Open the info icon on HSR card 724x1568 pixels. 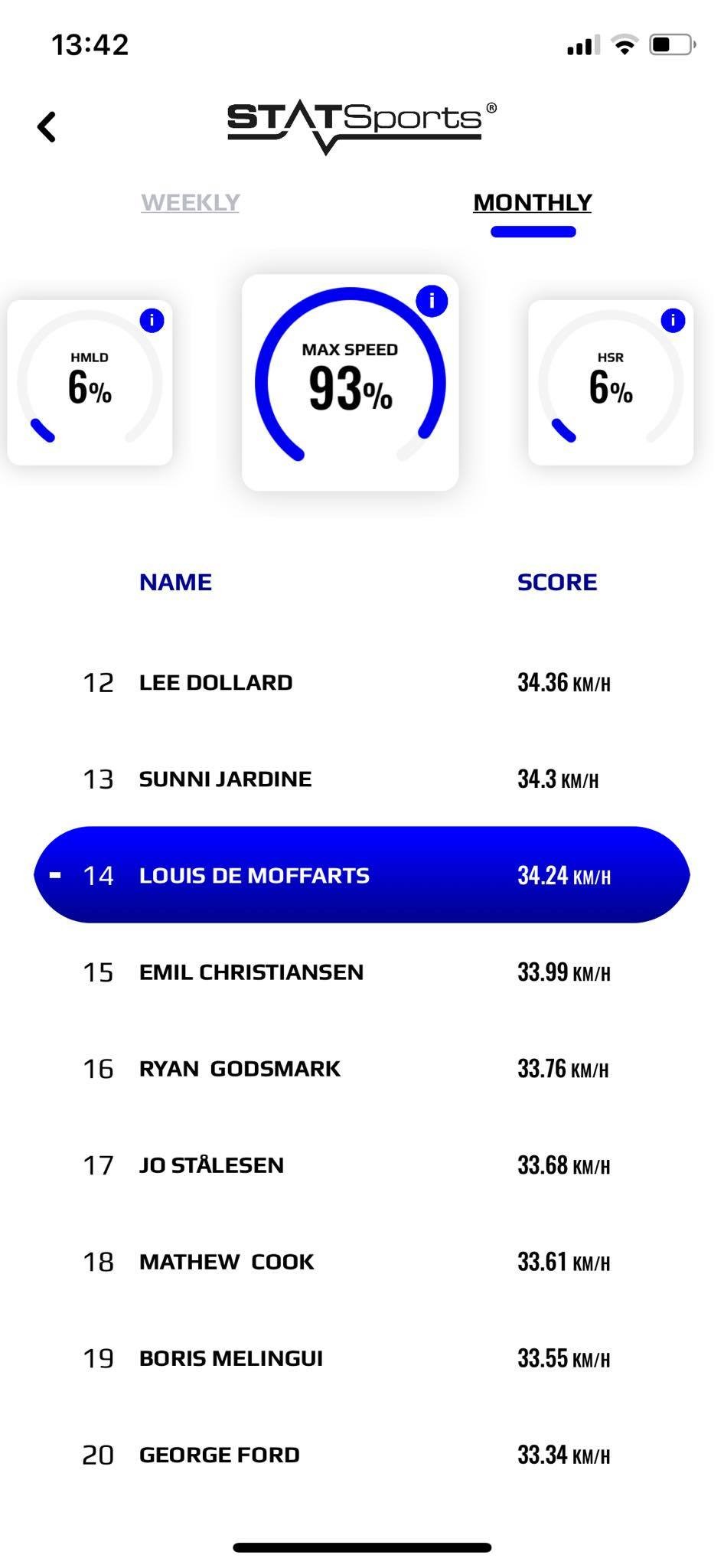673,320
